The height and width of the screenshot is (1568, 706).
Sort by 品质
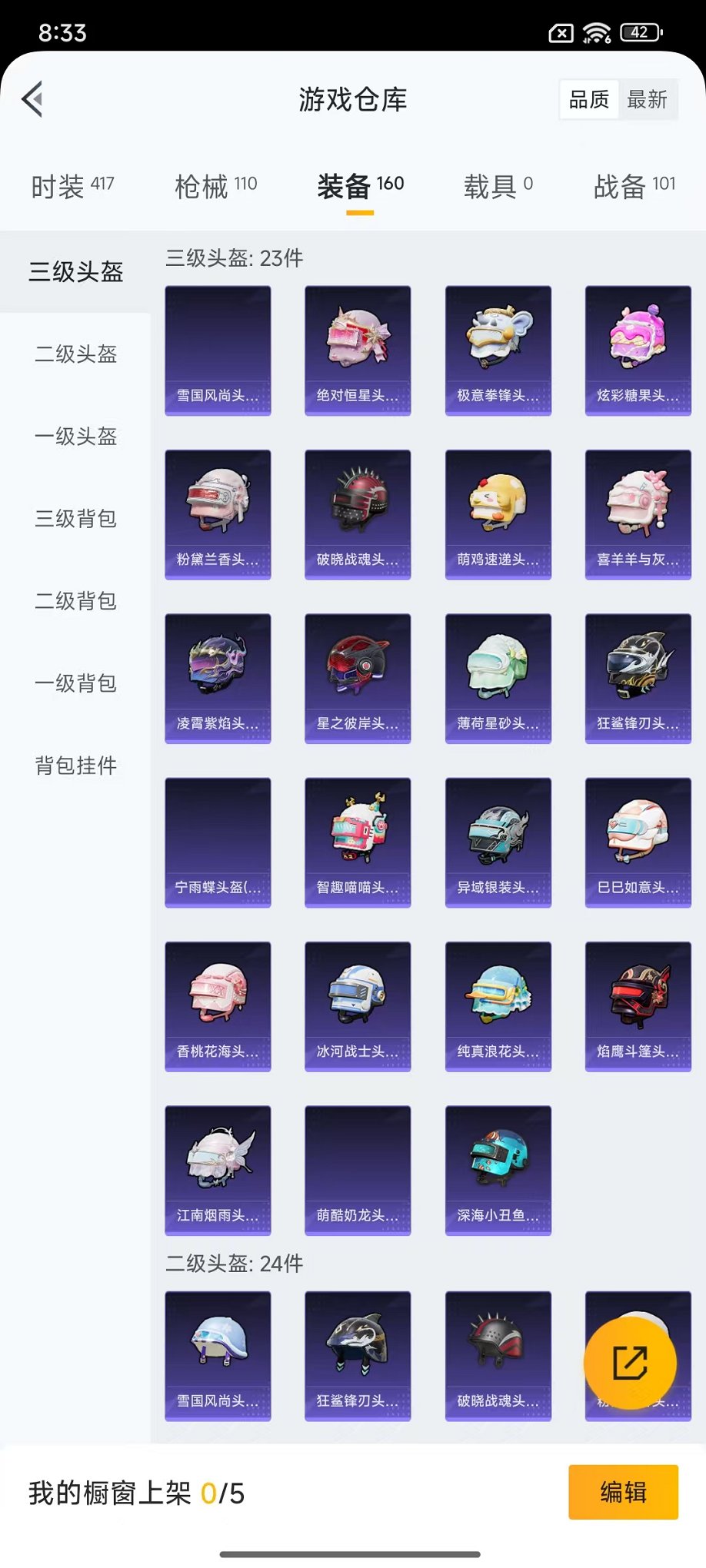[588, 99]
